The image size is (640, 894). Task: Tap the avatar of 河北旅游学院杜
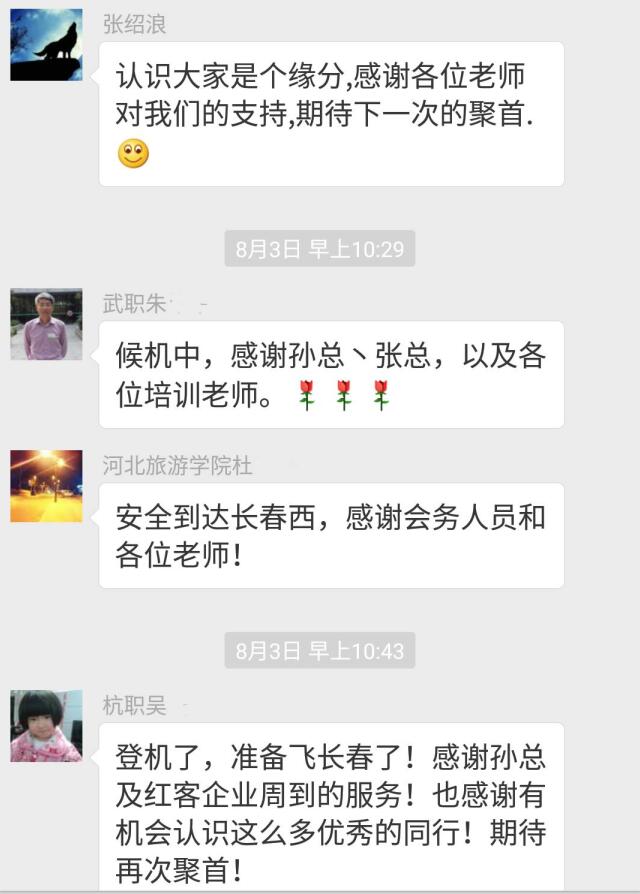pyautogui.click(x=46, y=486)
